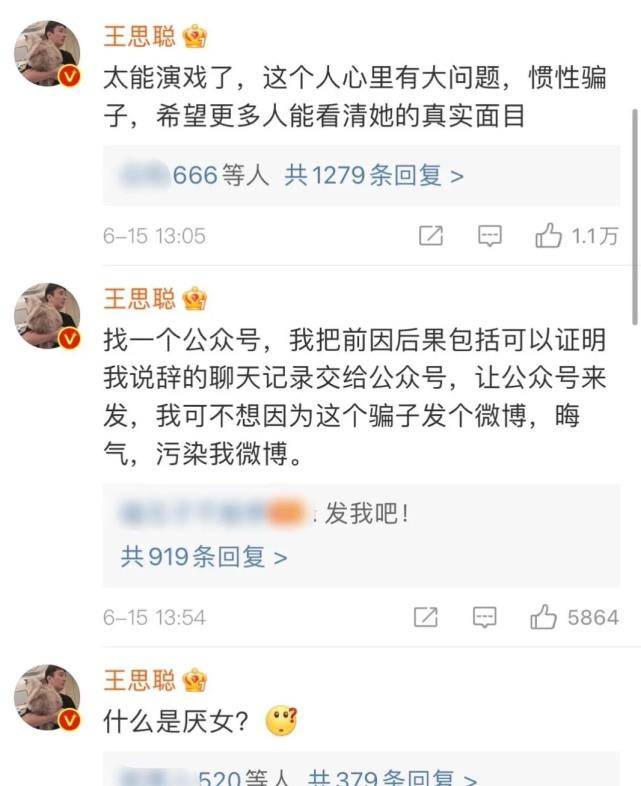Tap 王思聪 username above 找一个公众号 comment

point(139,298)
